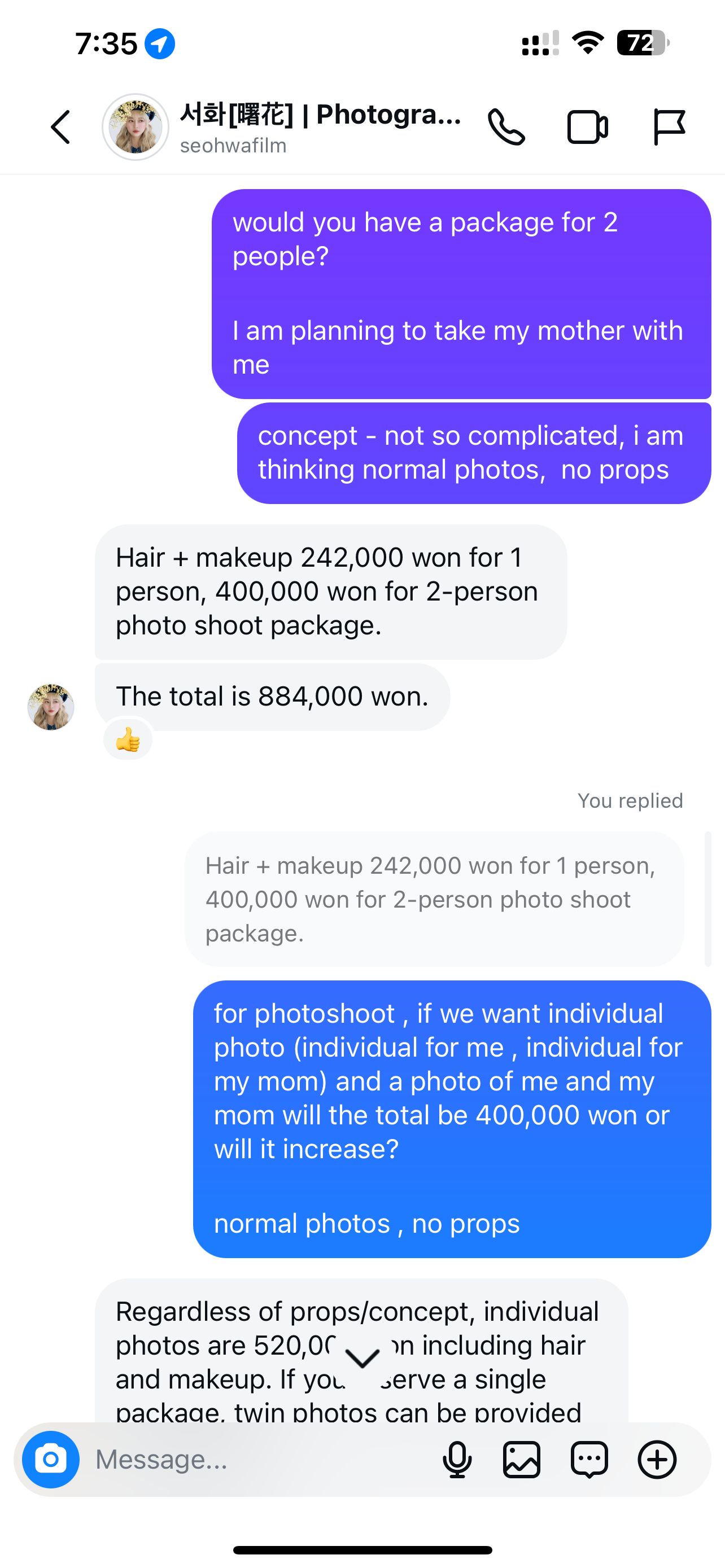Start a video call with seohwafilm
Image resolution: width=725 pixels, height=1568 pixels.
tap(587, 127)
